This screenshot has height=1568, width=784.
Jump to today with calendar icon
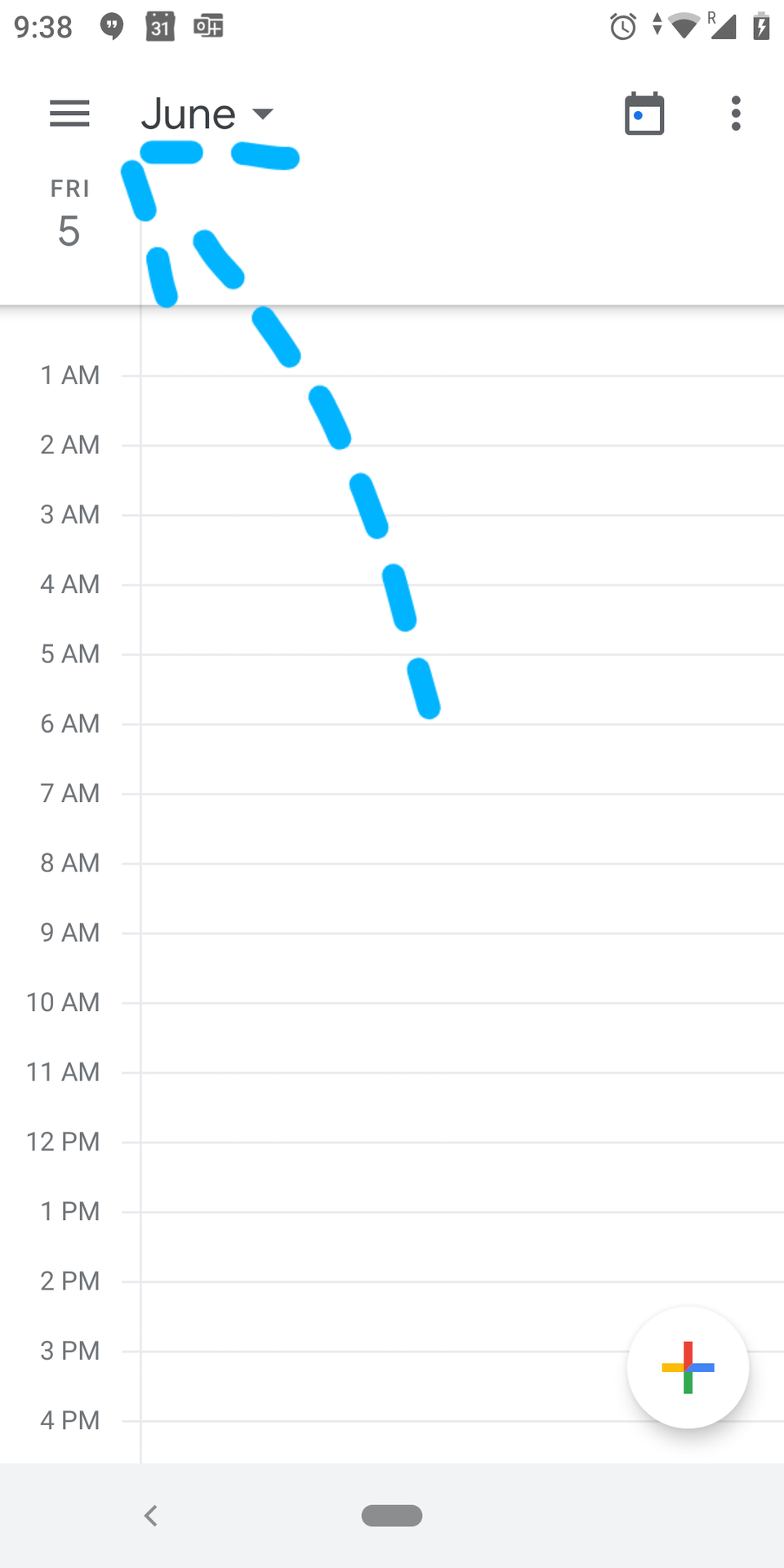pyautogui.click(x=644, y=114)
